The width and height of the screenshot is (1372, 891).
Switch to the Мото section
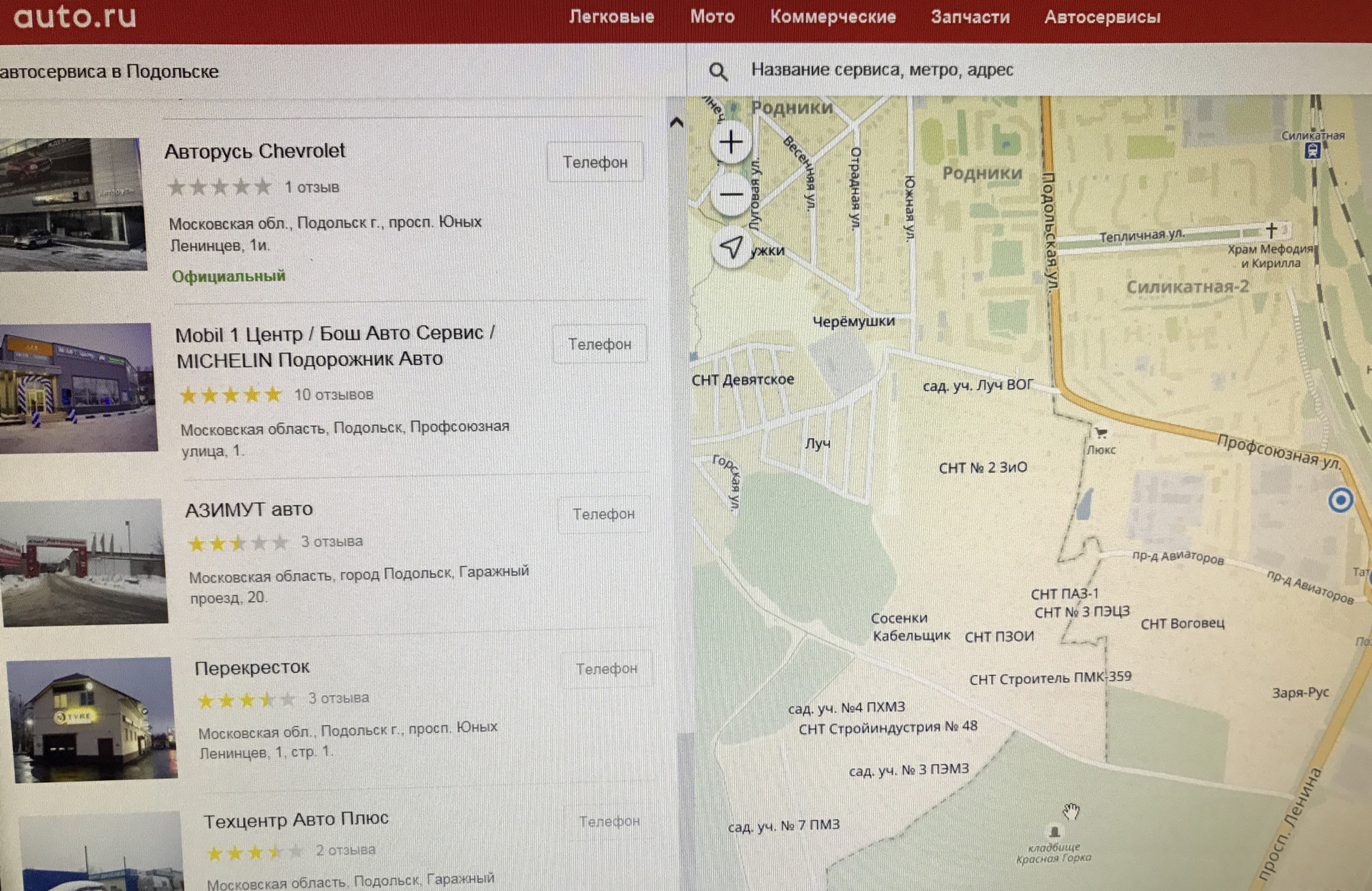coord(712,17)
